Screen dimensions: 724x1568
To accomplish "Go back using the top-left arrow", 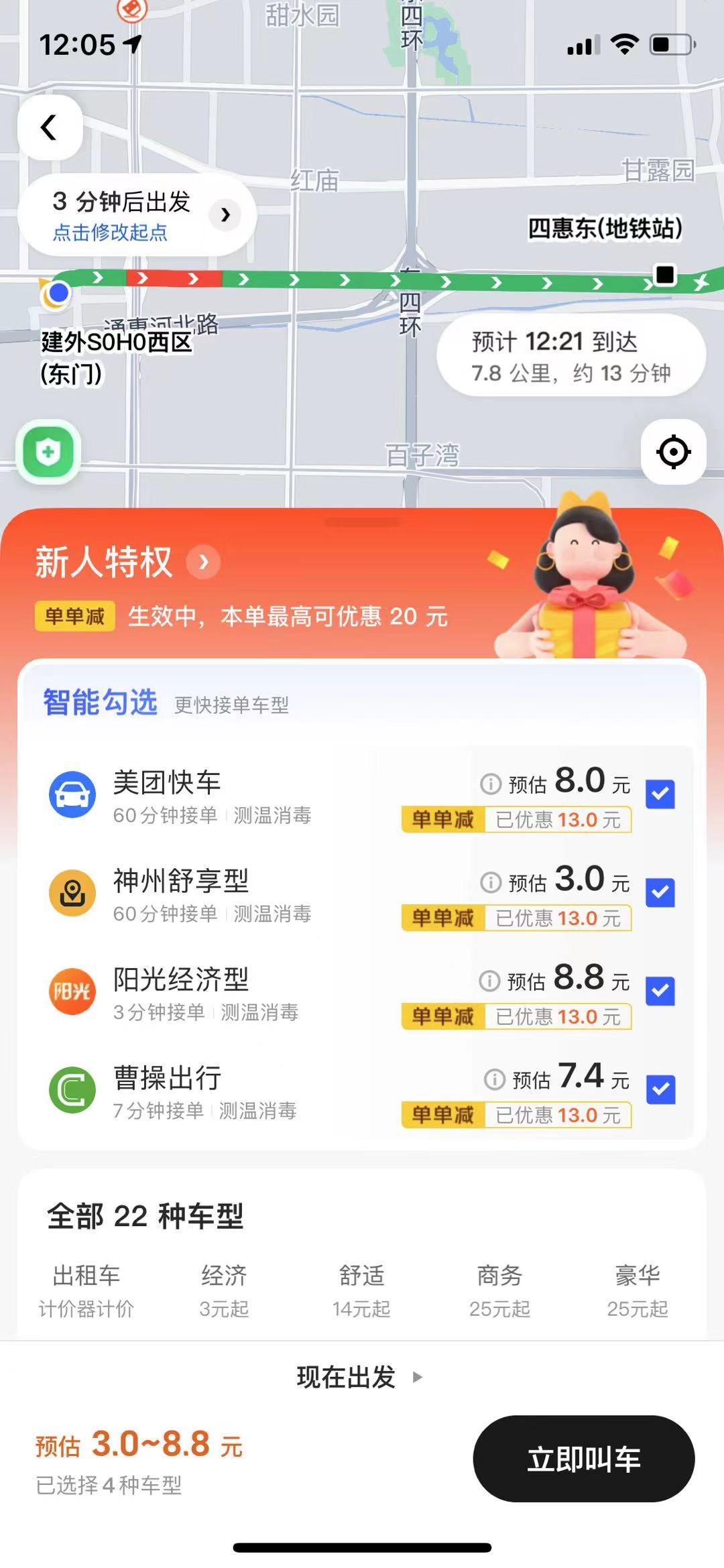I will tap(50, 127).
